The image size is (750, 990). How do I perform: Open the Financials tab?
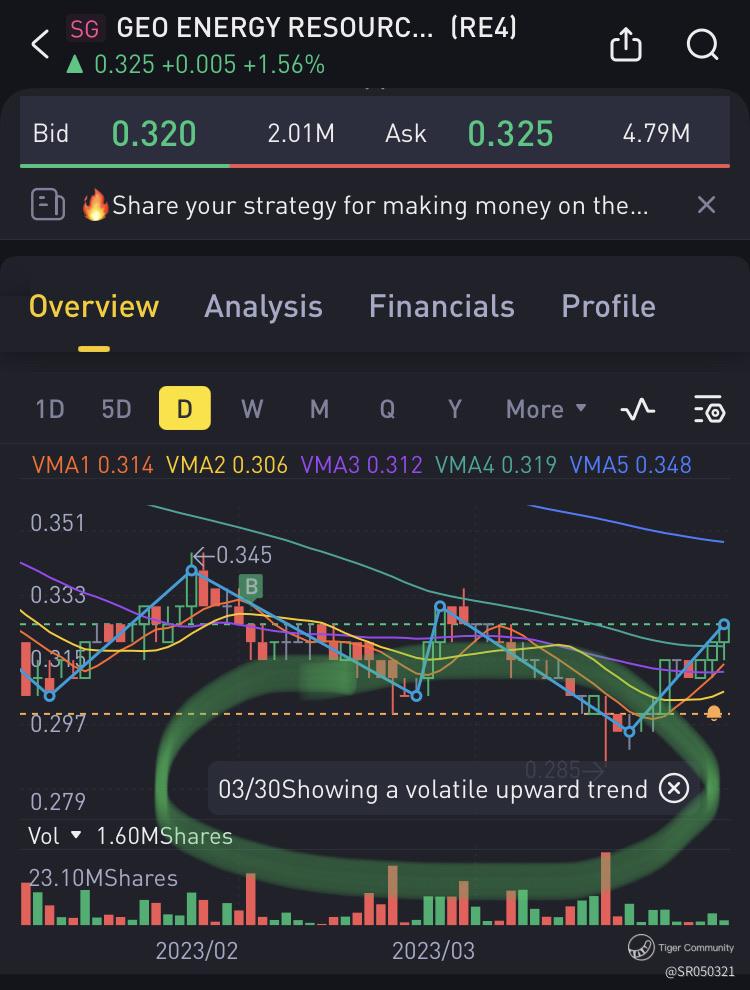click(441, 306)
